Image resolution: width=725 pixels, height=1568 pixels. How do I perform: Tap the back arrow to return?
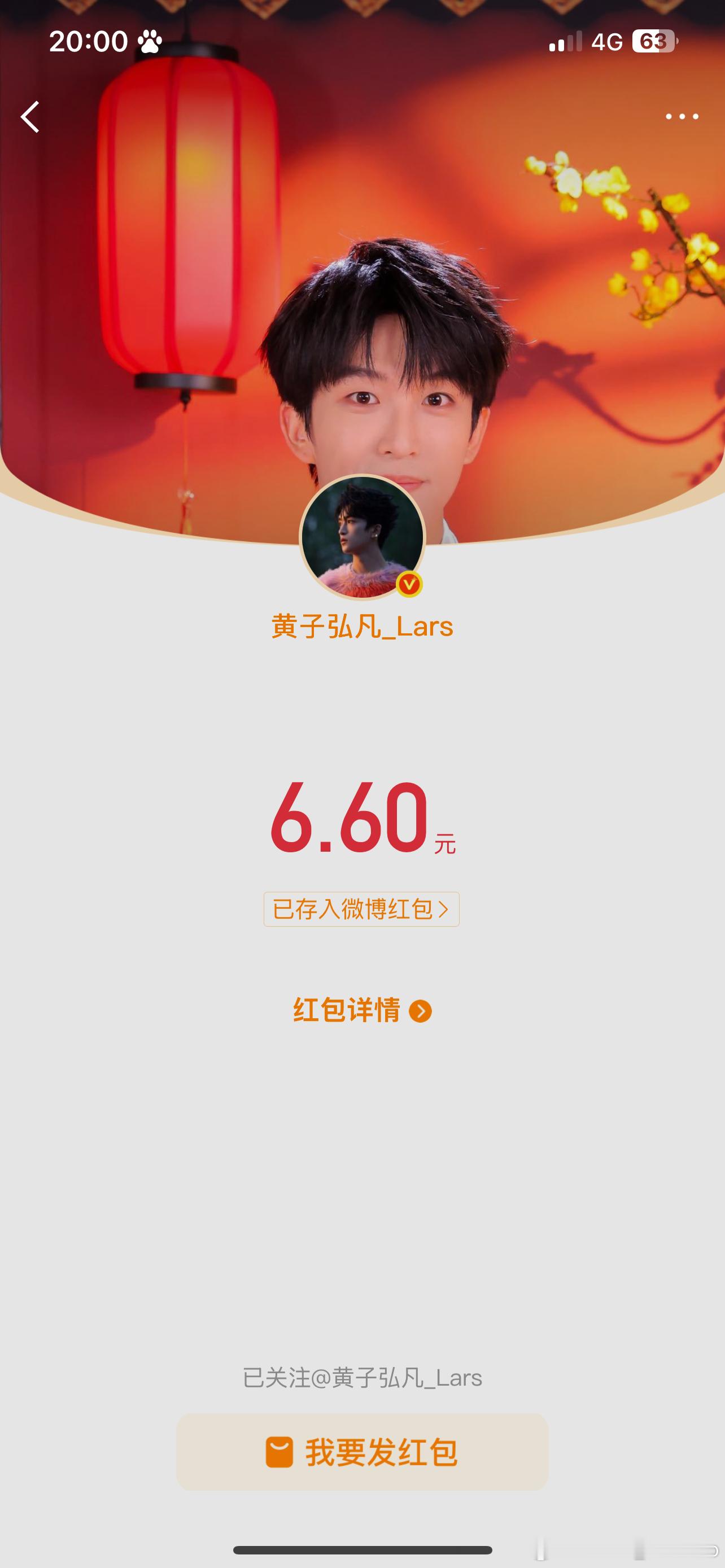[x=31, y=116]
